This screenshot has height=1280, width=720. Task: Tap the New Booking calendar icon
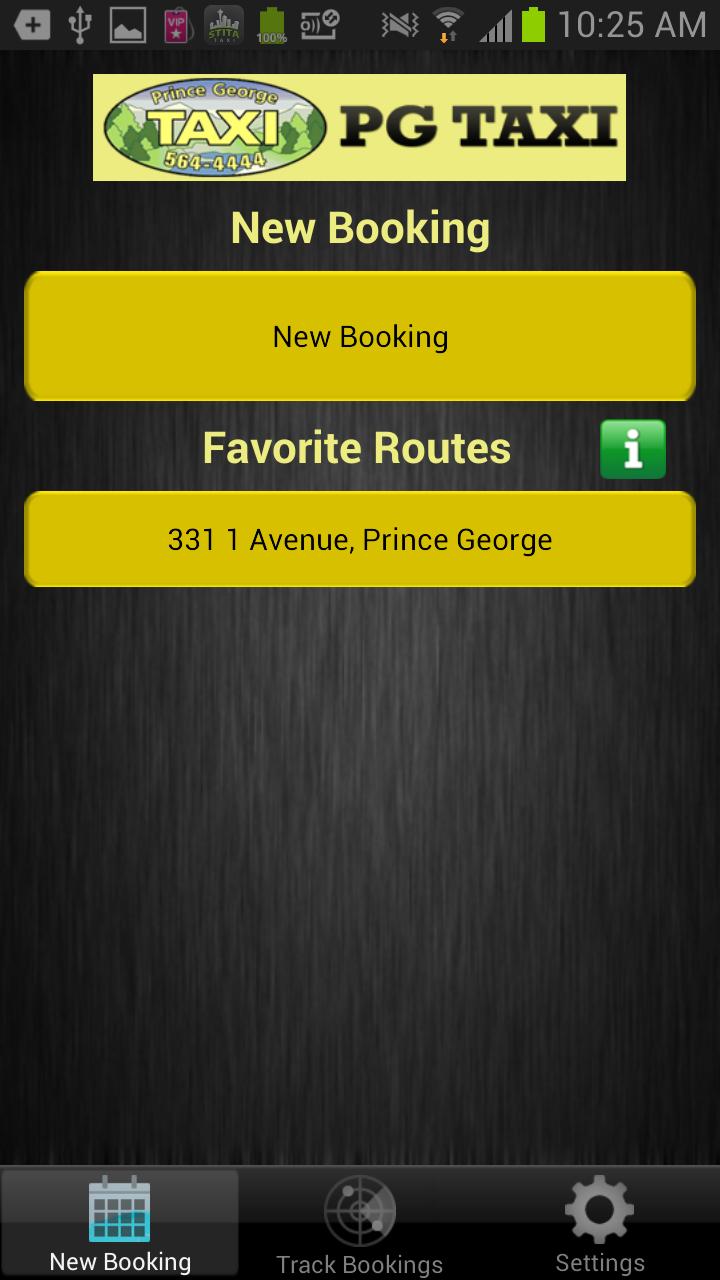[x=120, y=1210]
